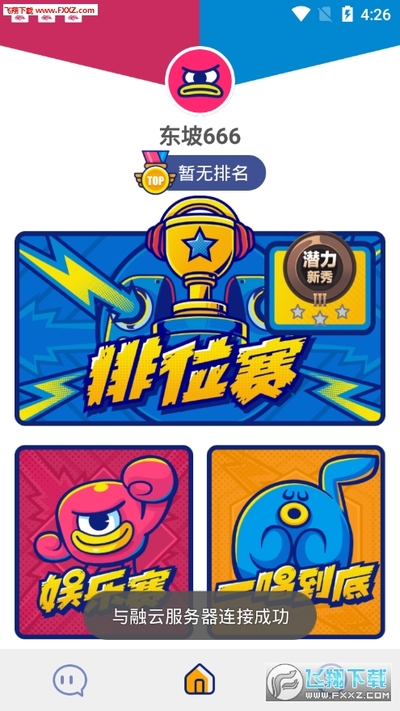View the 潜力新秀 rank tier badge
400x711 pixels.
[x=320, y=282]
